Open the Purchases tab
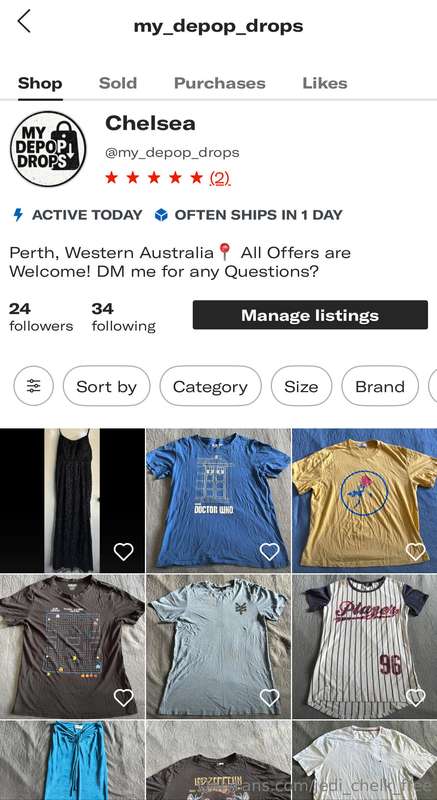The width and height of the screenshot is (437, 800). [220, 83]
